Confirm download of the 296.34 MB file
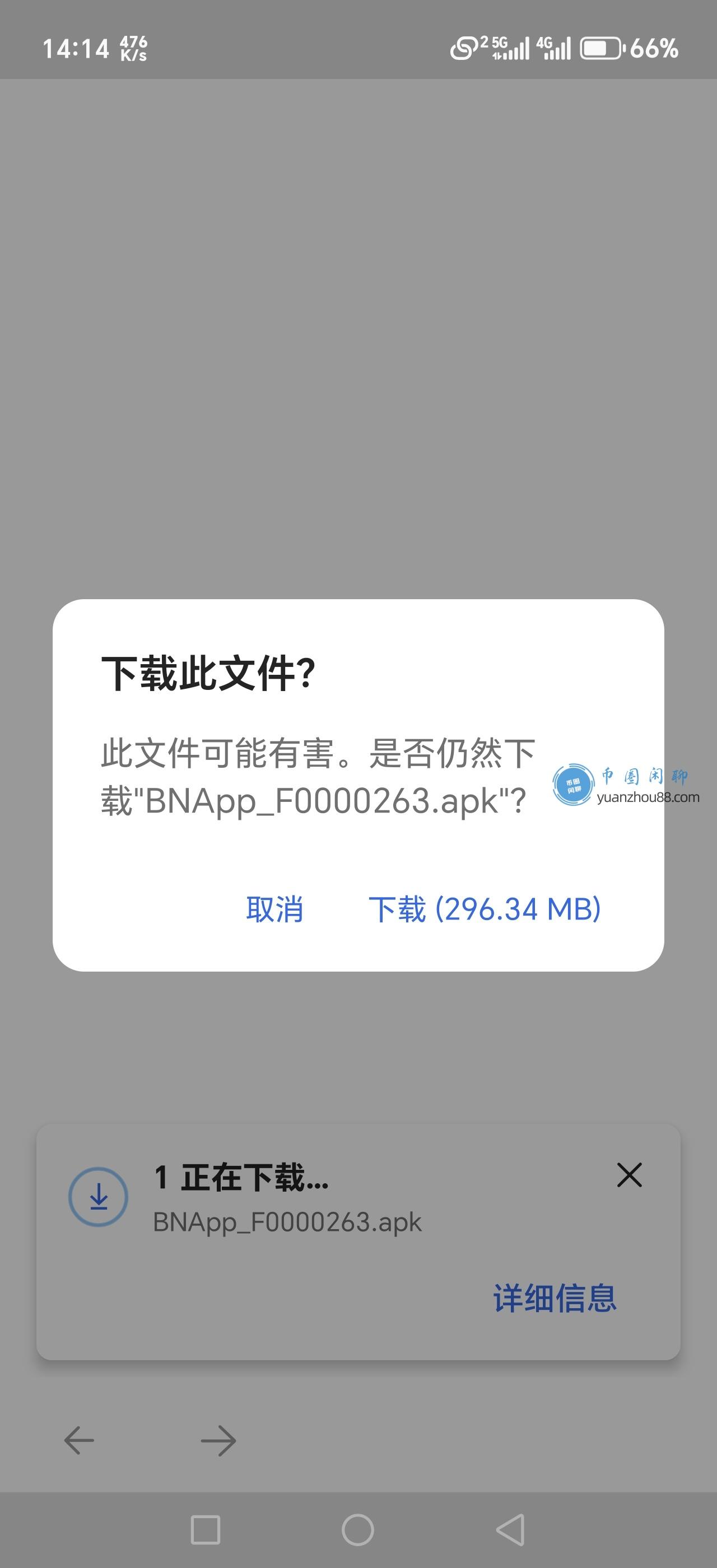Image resolution: width=717 pixels, height=1568 pixels. tap(485, 909)
